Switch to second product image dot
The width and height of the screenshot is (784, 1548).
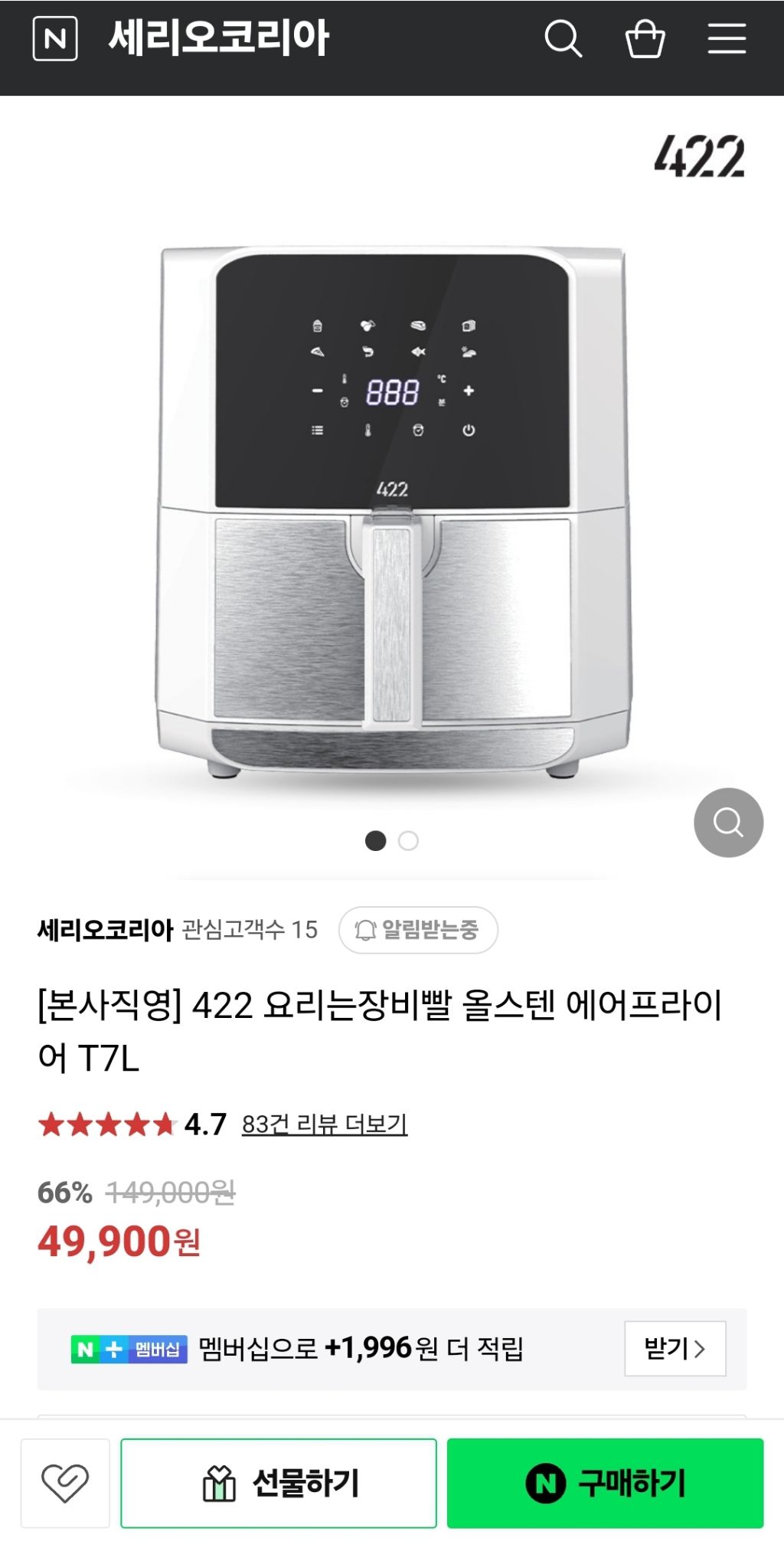[409, 841]
